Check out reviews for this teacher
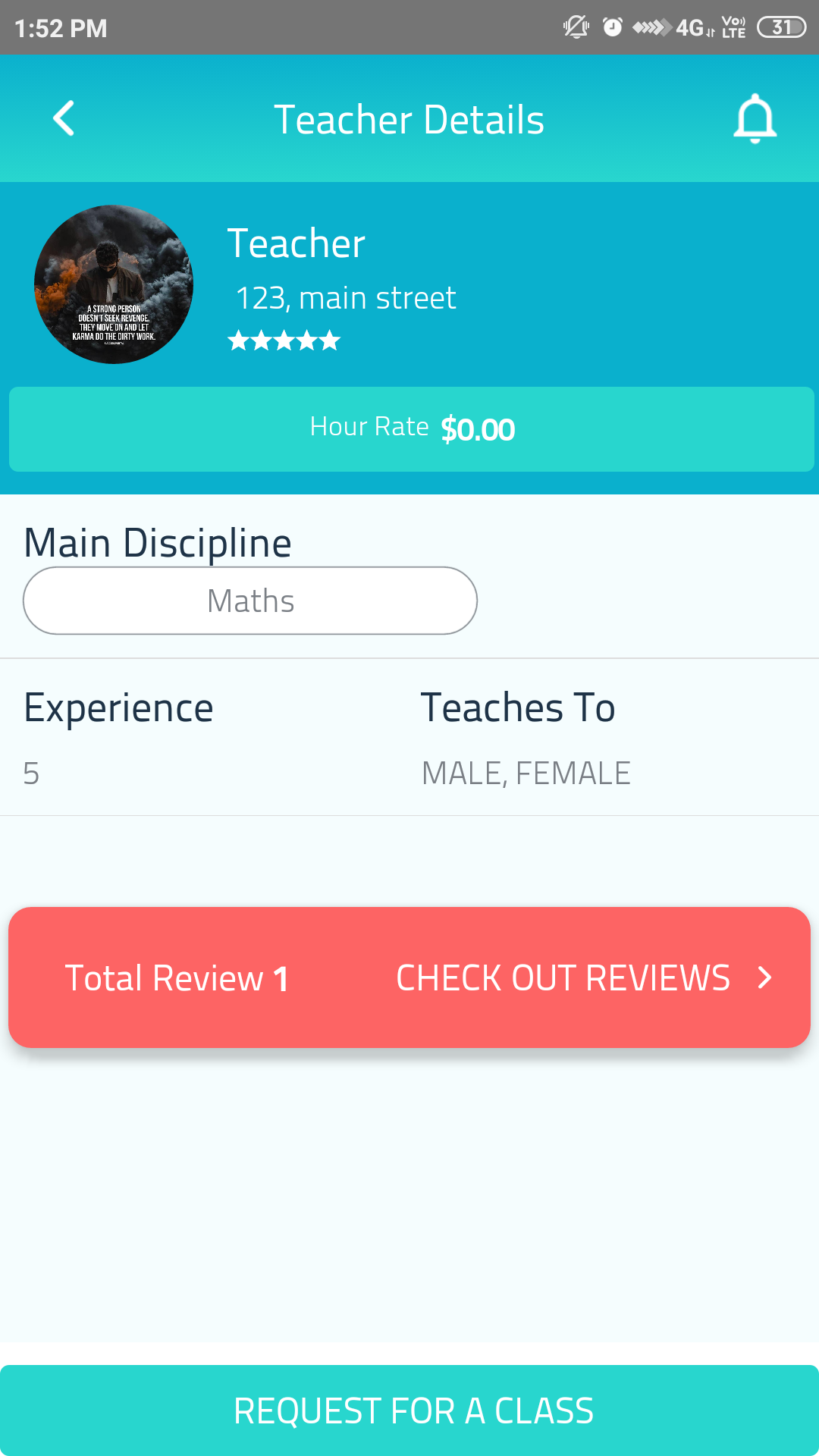The height and width of the screenshot is (1456, 819). coord(582,977)
